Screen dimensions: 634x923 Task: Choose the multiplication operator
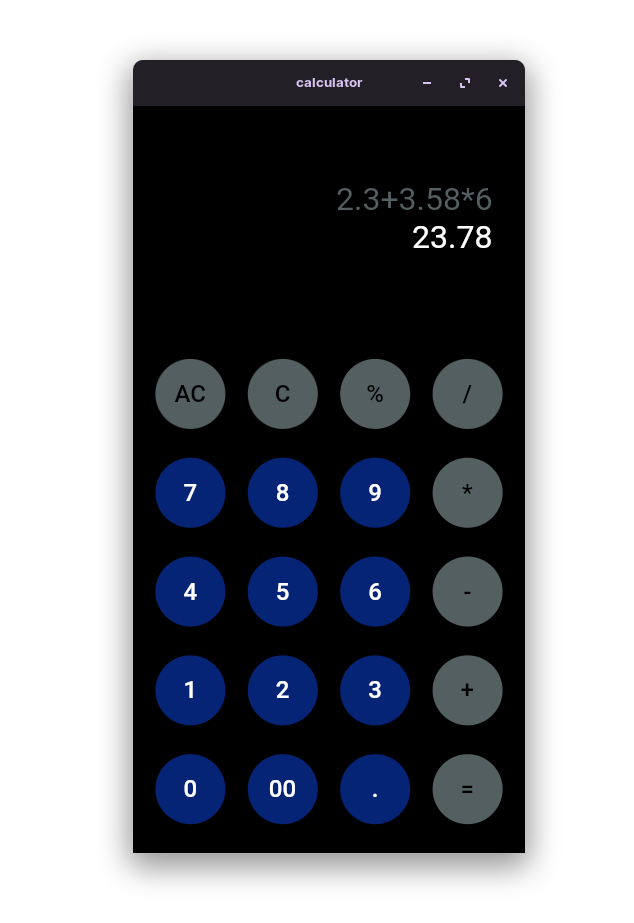click(x=467, y=493)
